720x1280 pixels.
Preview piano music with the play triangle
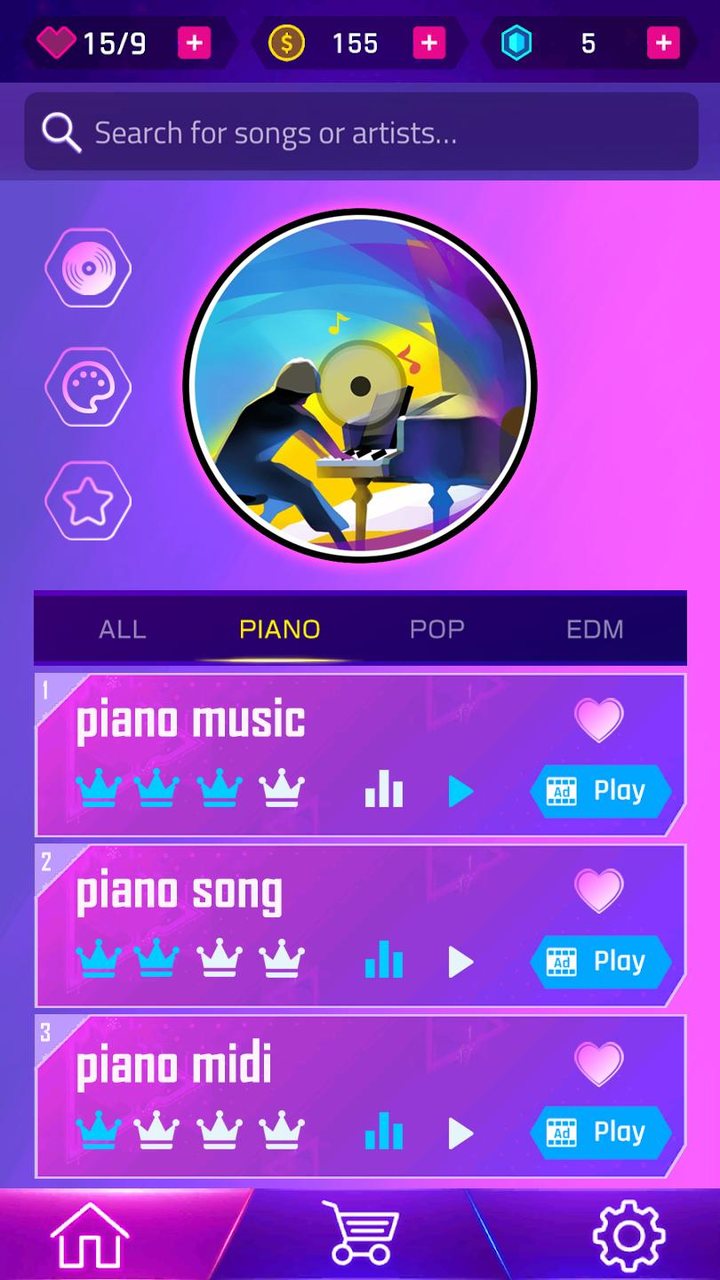[x=461, y=791]
